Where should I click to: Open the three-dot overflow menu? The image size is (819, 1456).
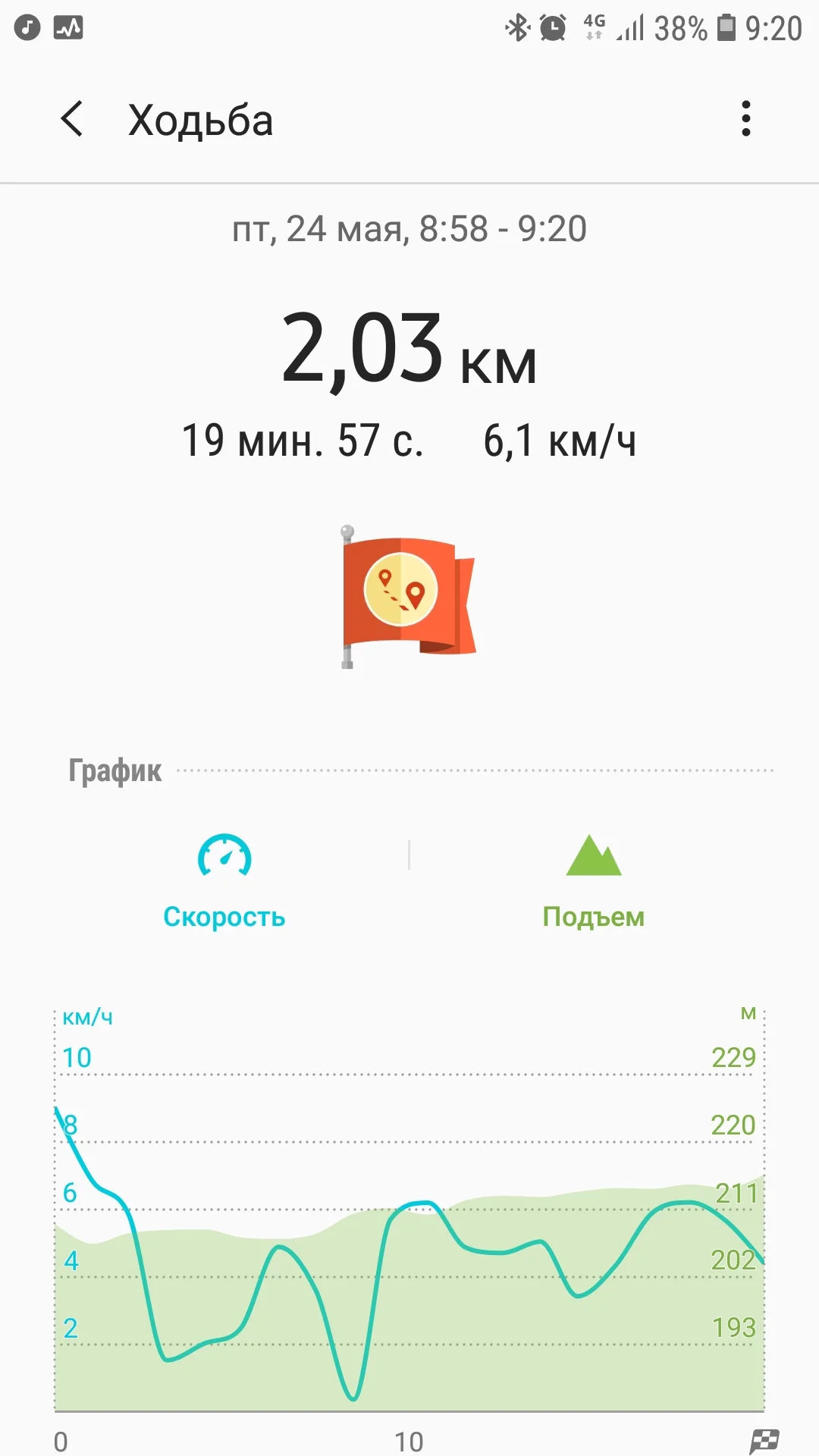click(x=746, y=119)
